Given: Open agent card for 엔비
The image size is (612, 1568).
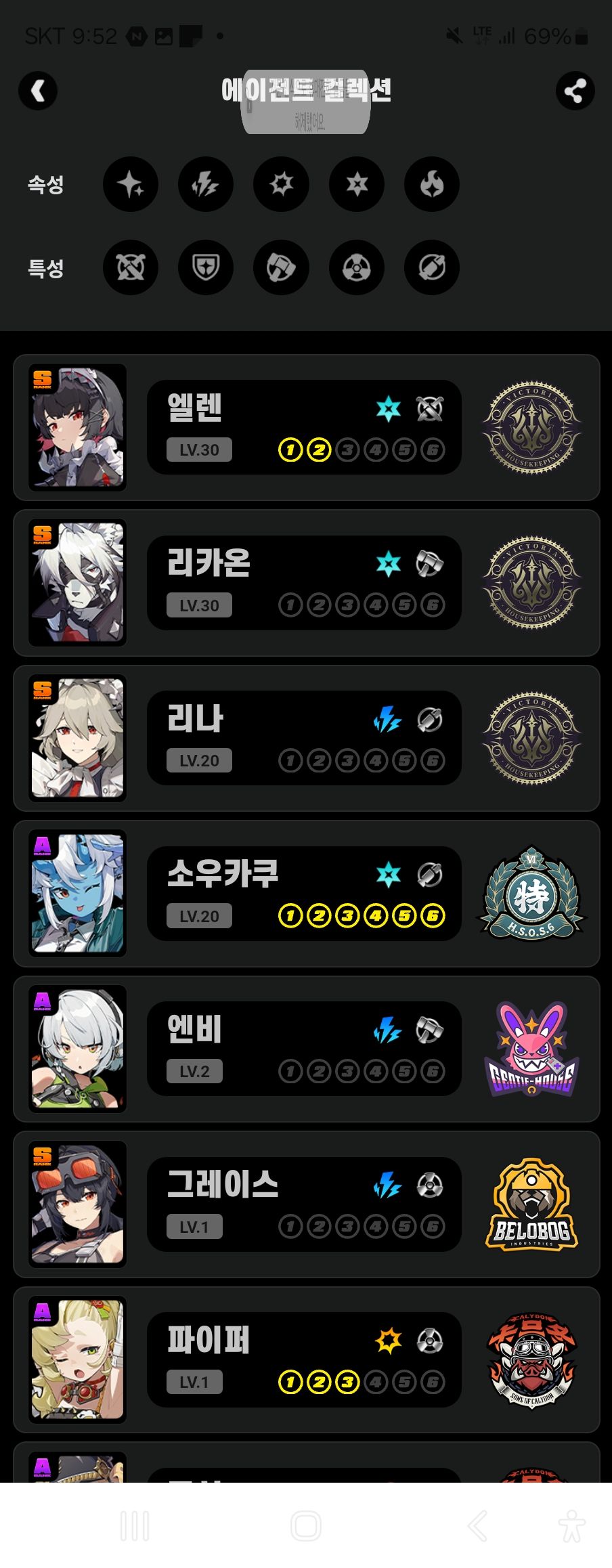Looking at the screenshot, I should [x=306, y=1049].
